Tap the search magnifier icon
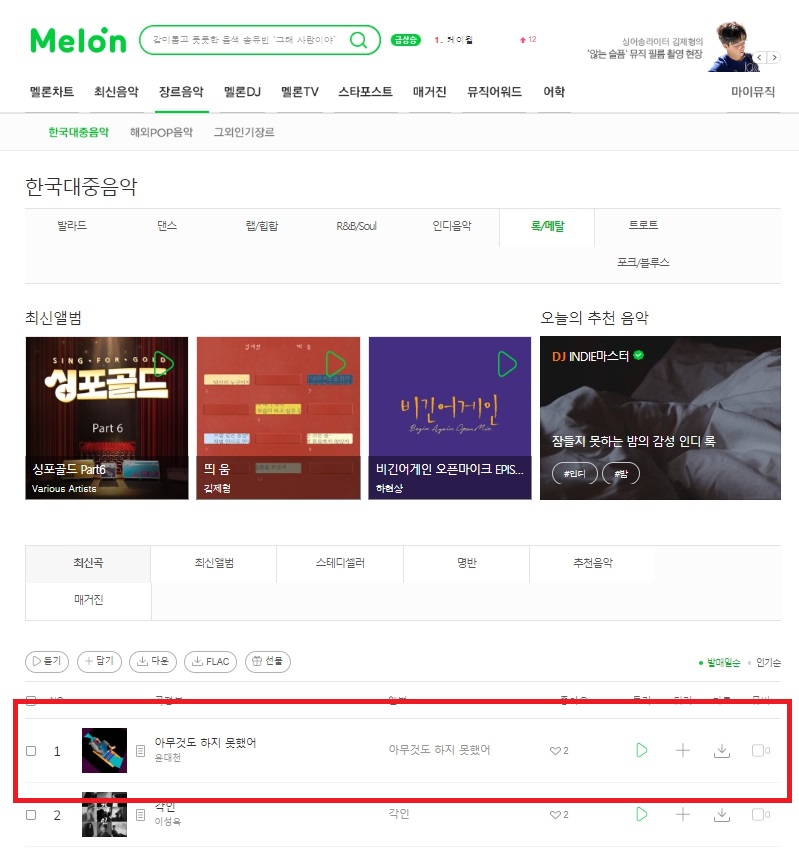799x856 pixels. 358,40
